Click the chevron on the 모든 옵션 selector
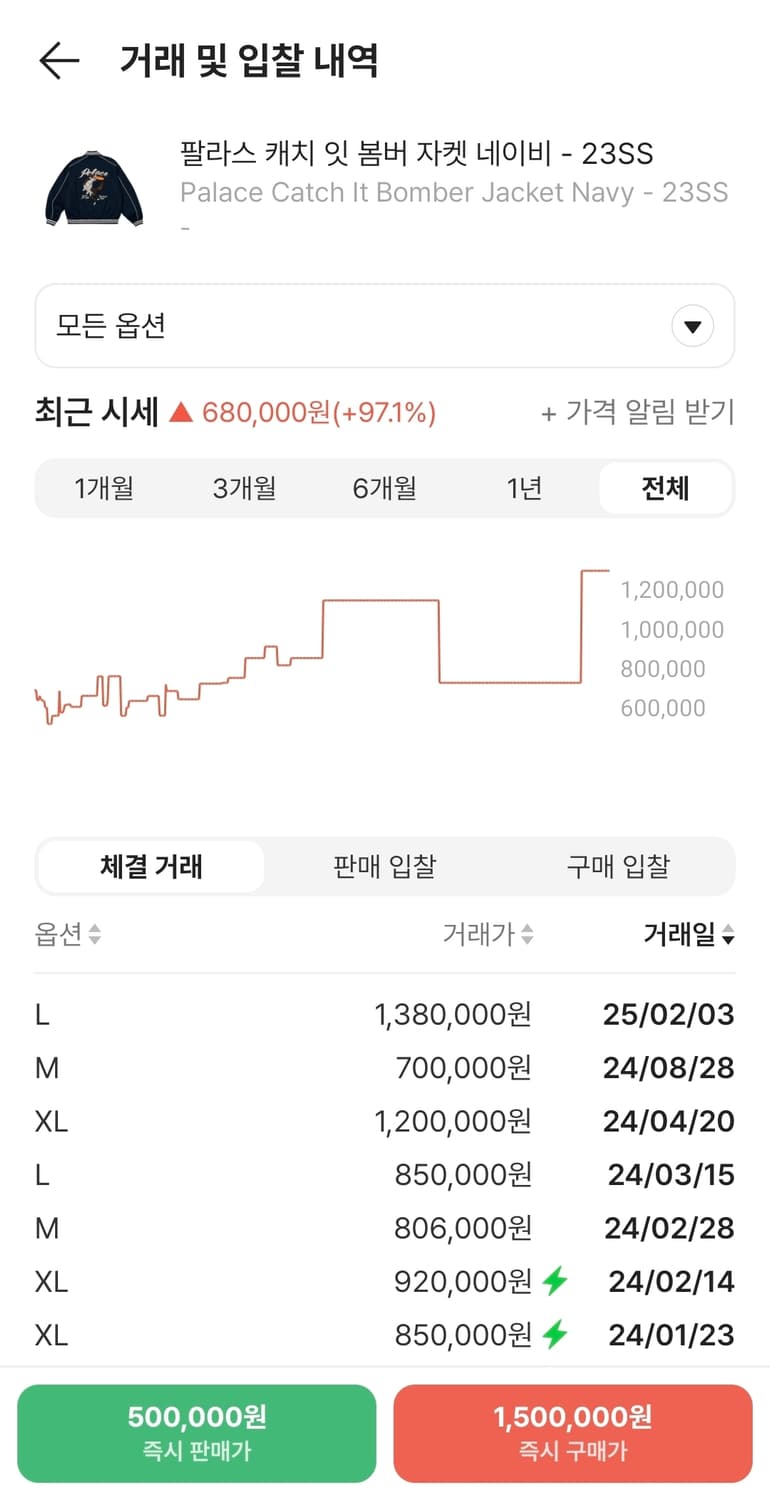 tap(692, 326)
